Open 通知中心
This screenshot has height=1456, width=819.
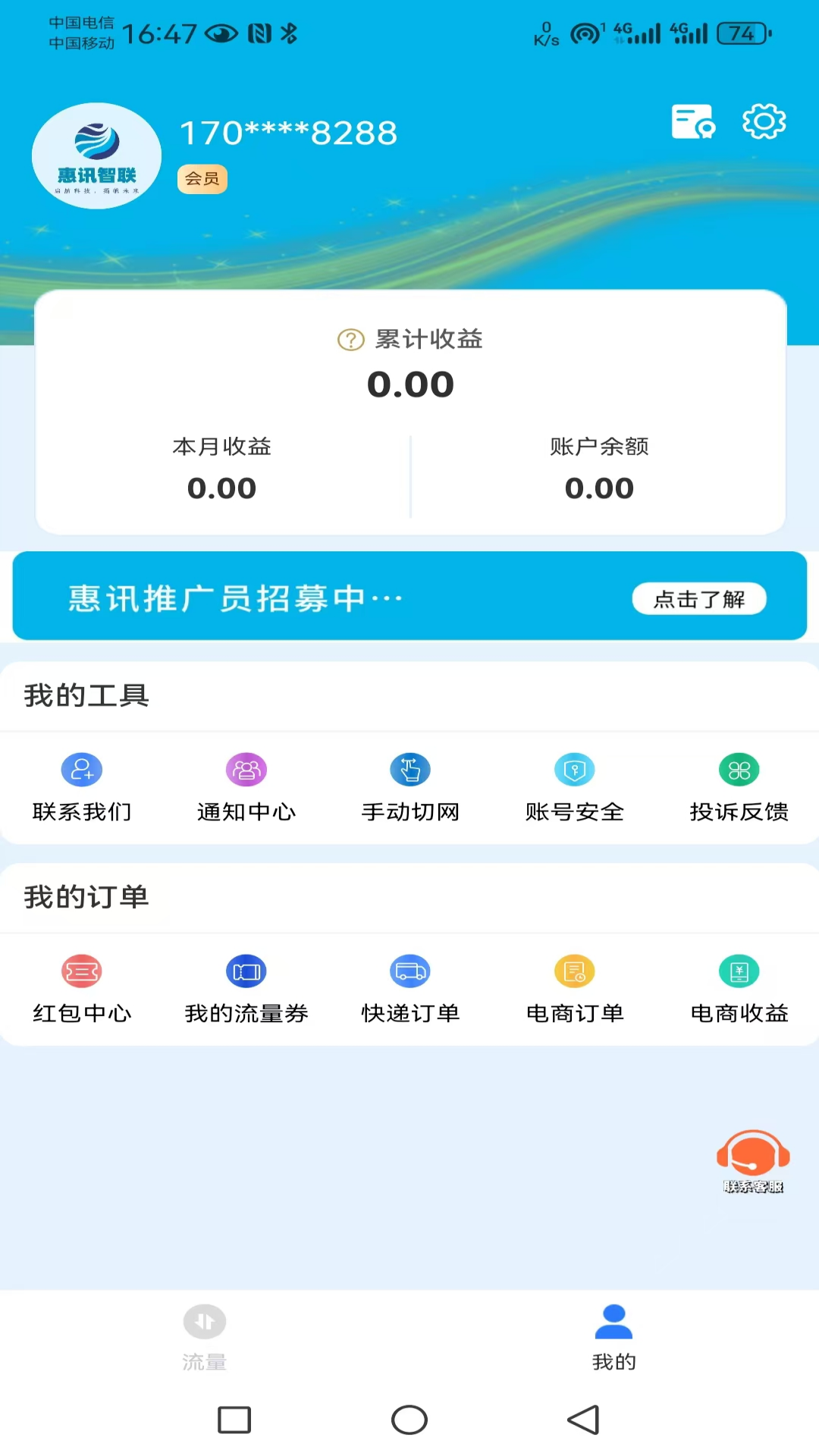pos(246,788)
